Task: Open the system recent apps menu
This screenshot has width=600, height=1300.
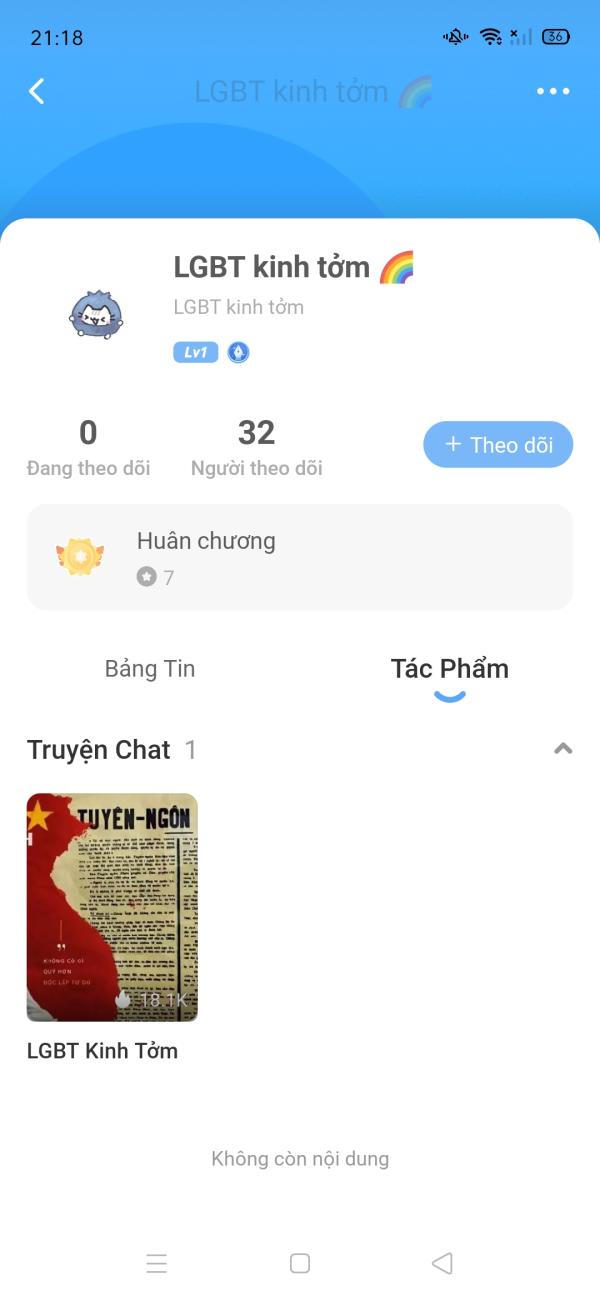Action: pos(157,1263)
